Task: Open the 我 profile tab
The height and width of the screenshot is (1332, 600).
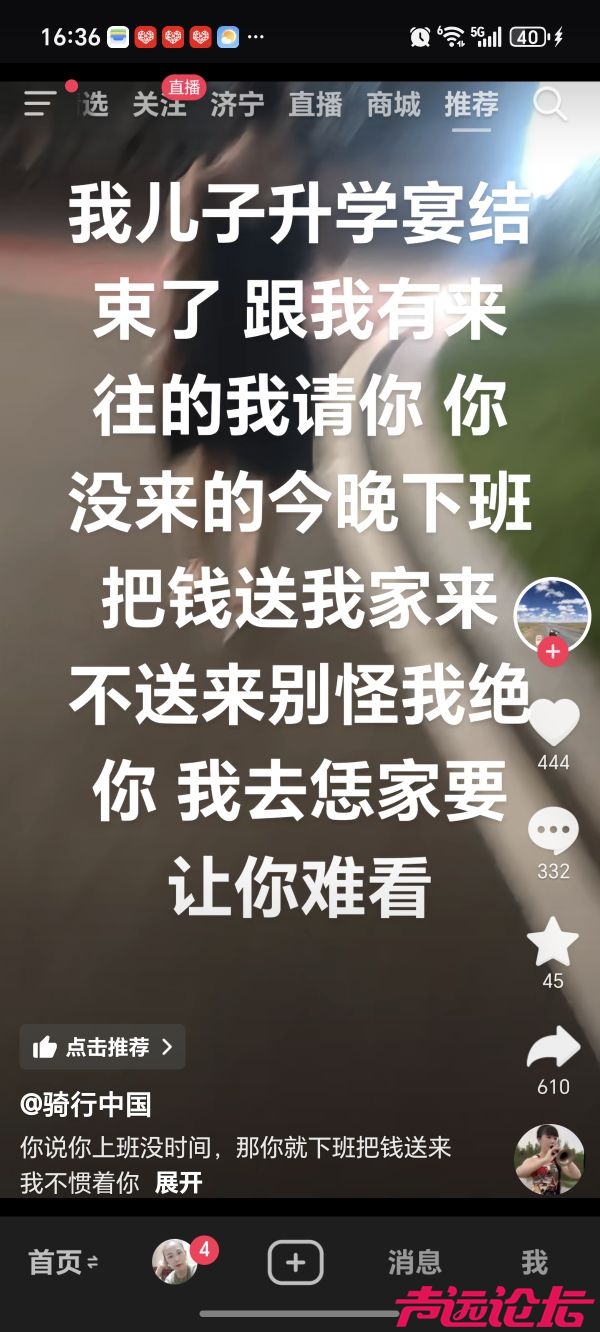Action: tap(534, 1262)
